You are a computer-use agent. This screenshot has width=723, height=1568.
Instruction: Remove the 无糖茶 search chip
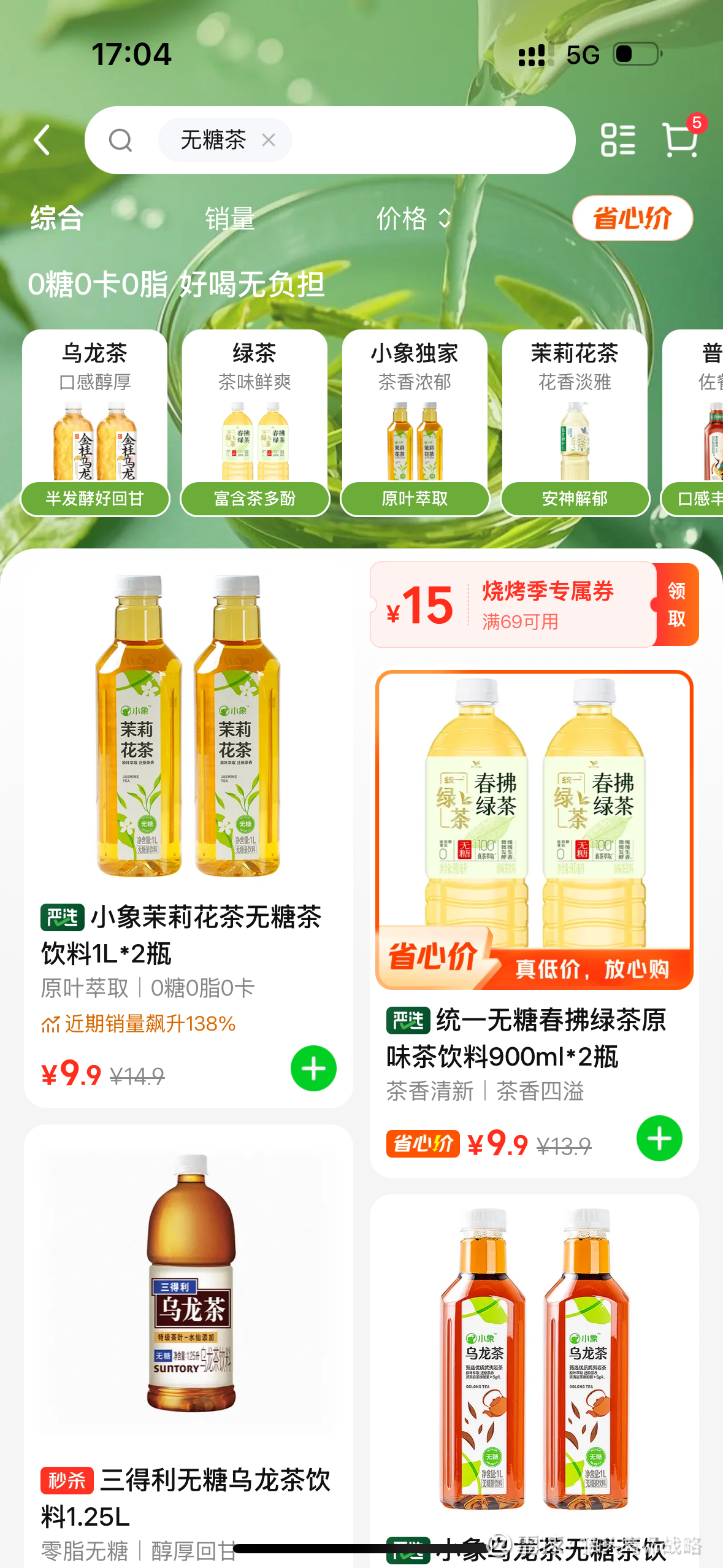(269, 140)
